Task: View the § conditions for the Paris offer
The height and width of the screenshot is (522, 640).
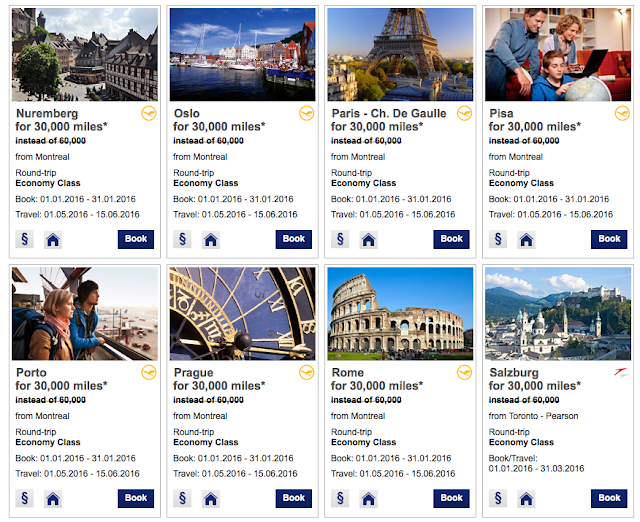Action: pos(340,240)
